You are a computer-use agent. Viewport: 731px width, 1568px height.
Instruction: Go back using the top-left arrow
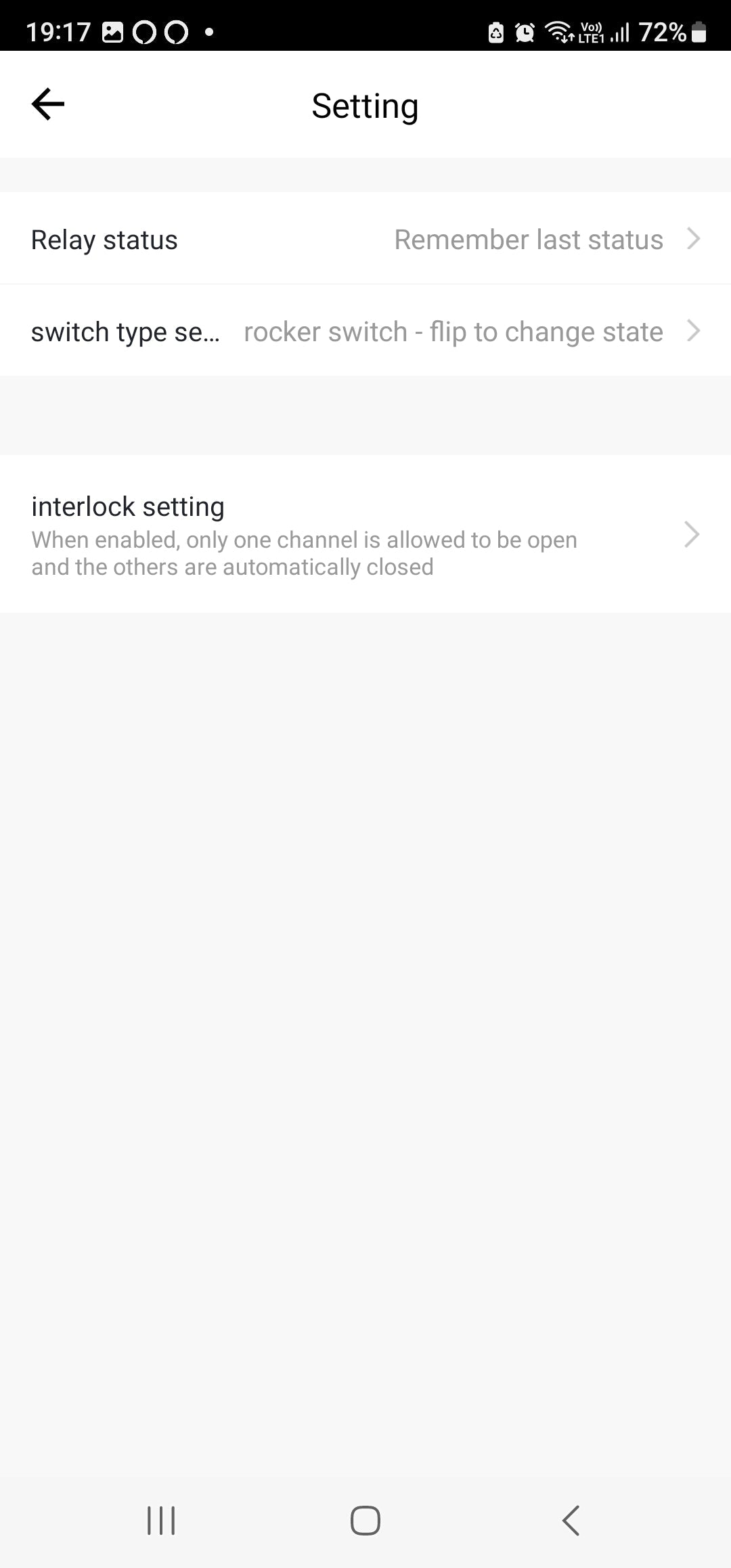tap(47, 104)
